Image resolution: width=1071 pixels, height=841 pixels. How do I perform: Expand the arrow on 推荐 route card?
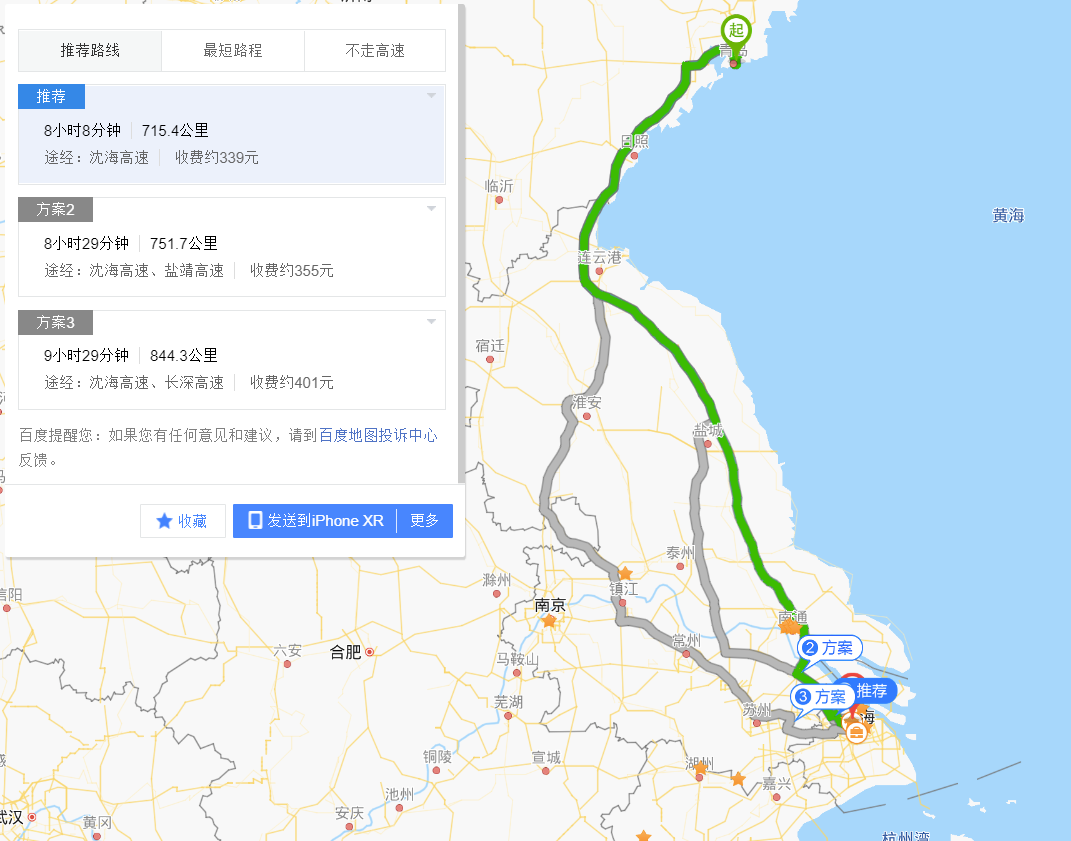click(431, 96)
